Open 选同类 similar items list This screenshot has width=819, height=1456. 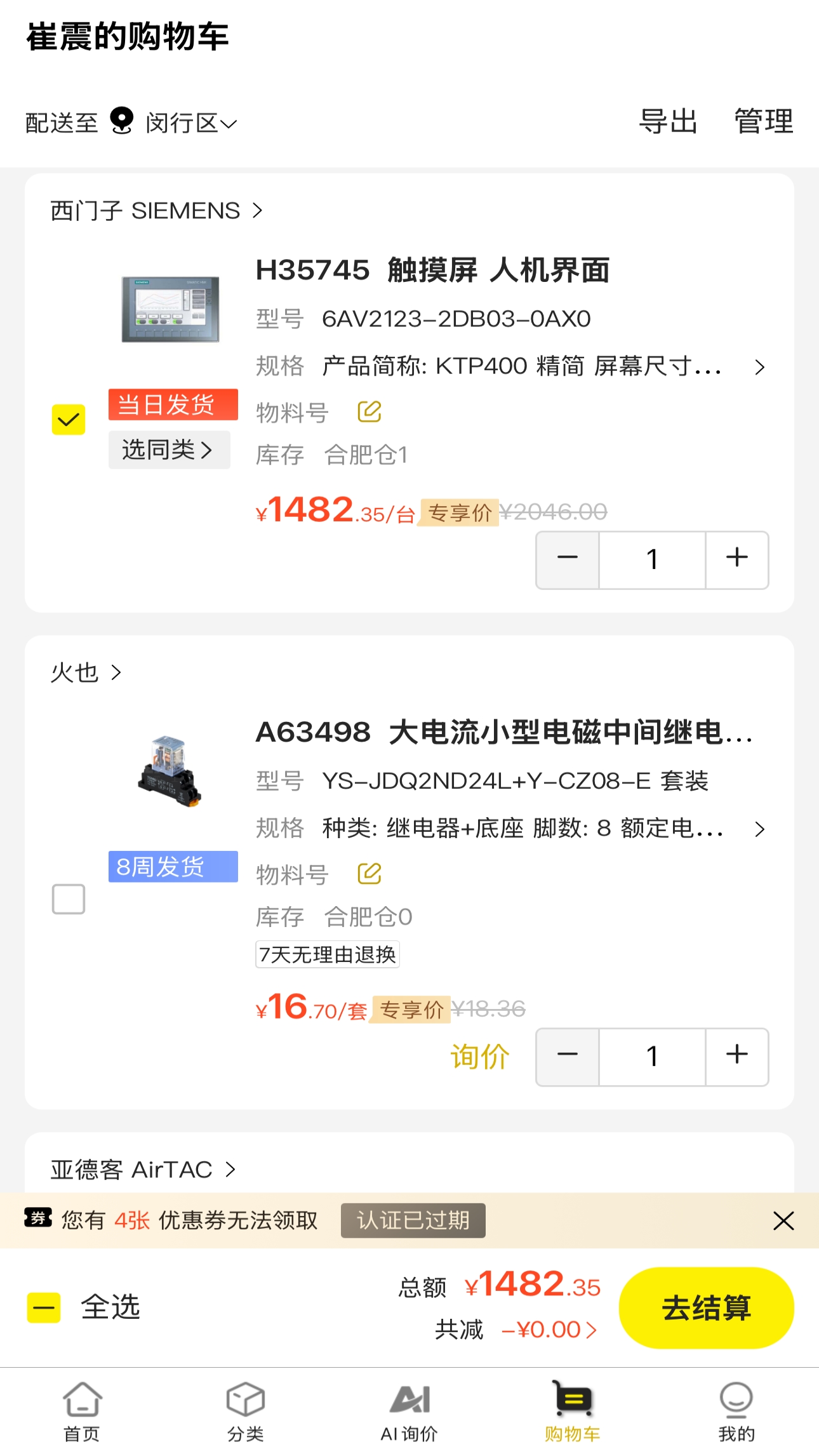pos(169,449)
